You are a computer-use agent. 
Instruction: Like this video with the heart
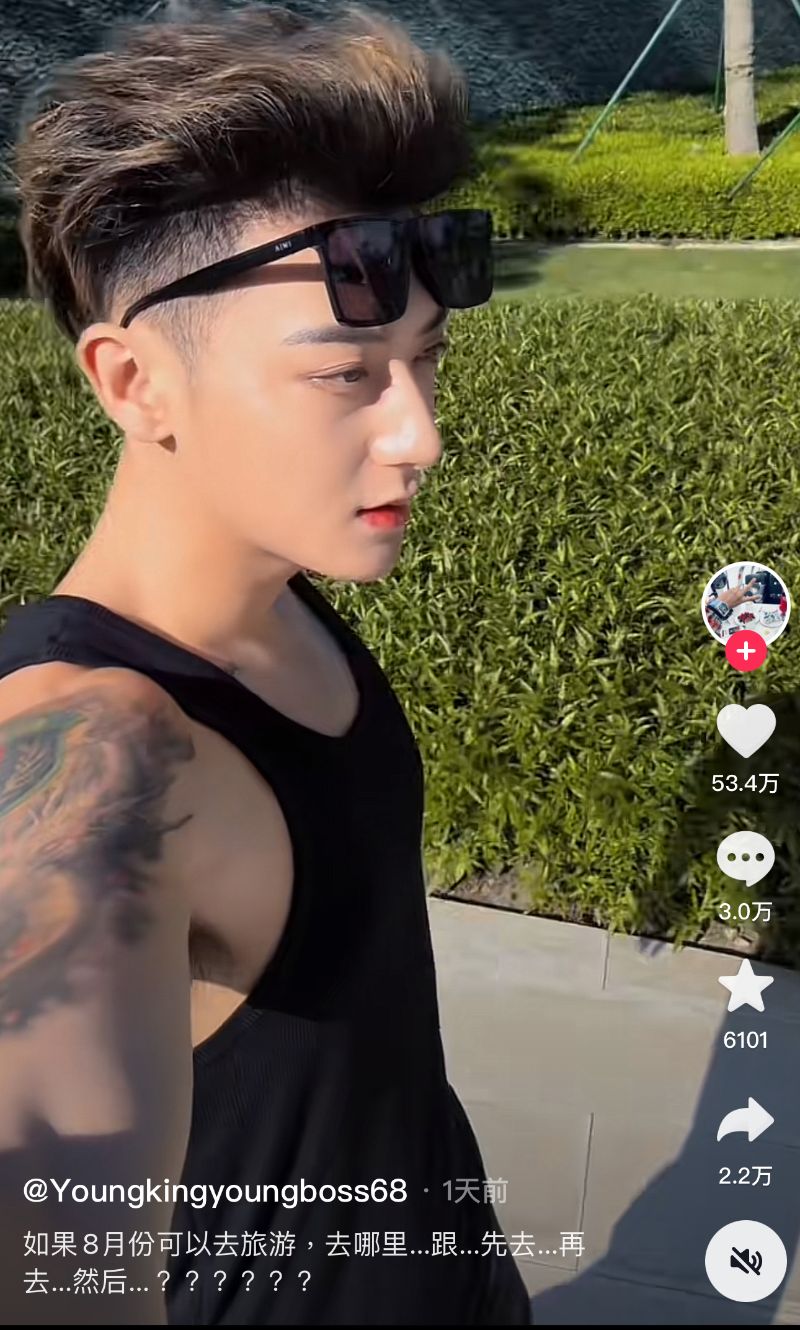(746, 731)
